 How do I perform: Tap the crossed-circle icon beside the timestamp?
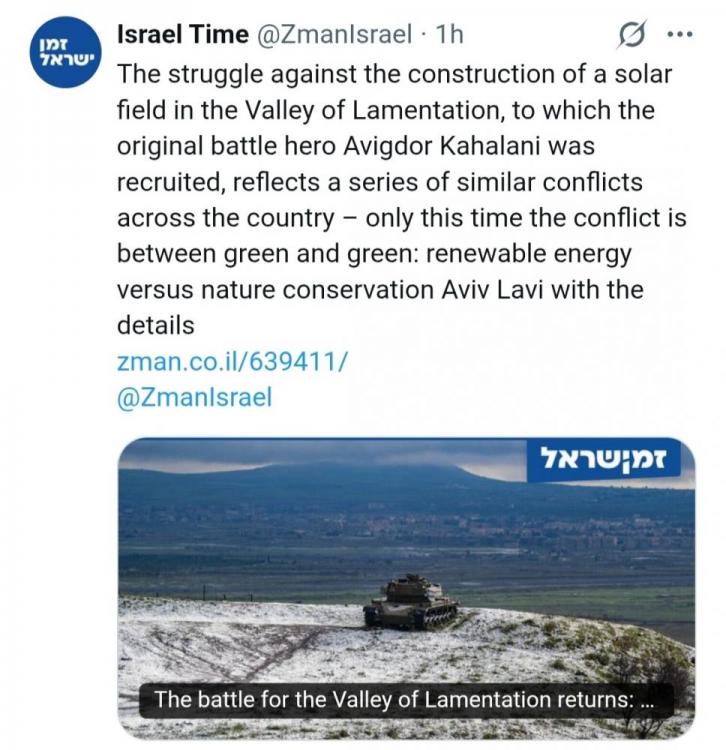tap(633, 36)
